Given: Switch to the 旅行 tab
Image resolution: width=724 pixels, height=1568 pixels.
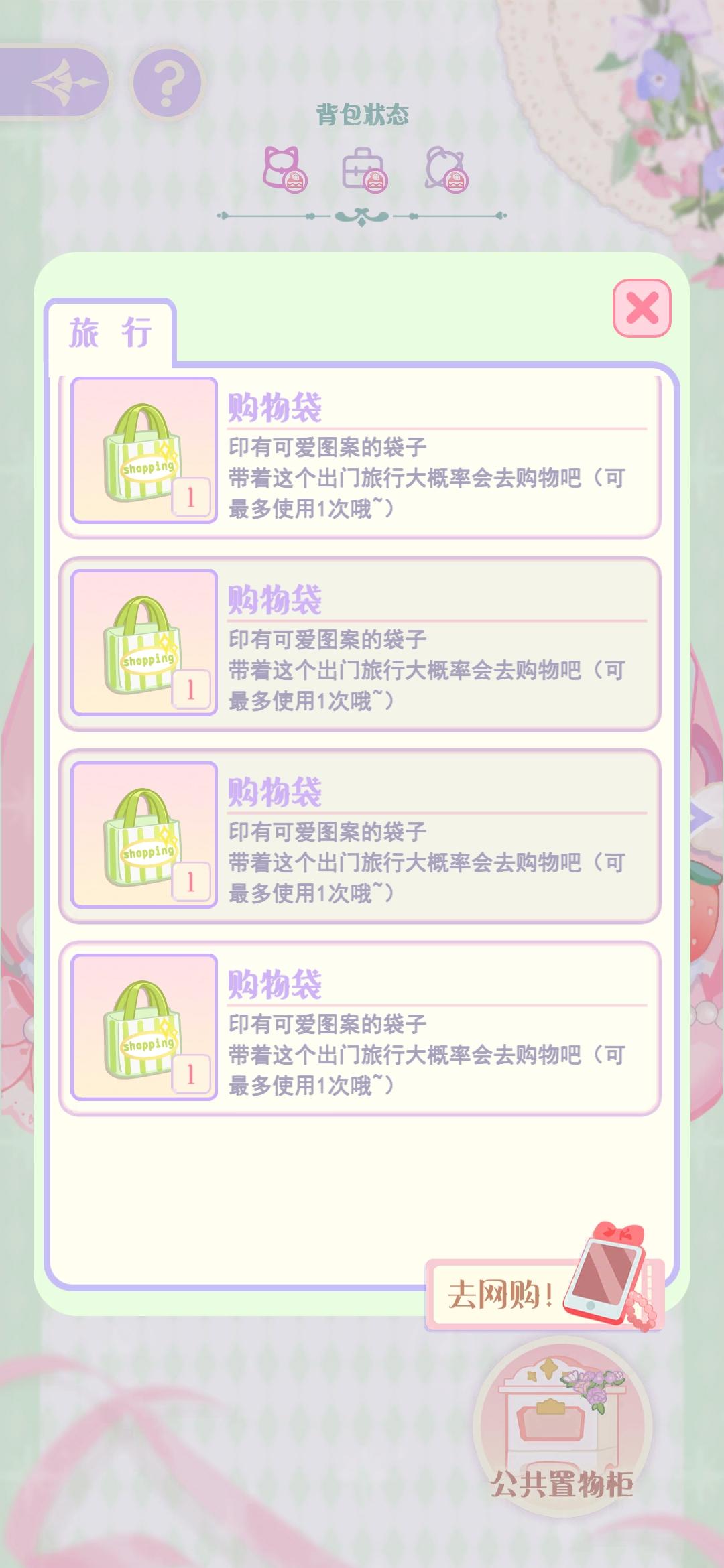Looking at the screenshot, I should click(x=111, y=332).
